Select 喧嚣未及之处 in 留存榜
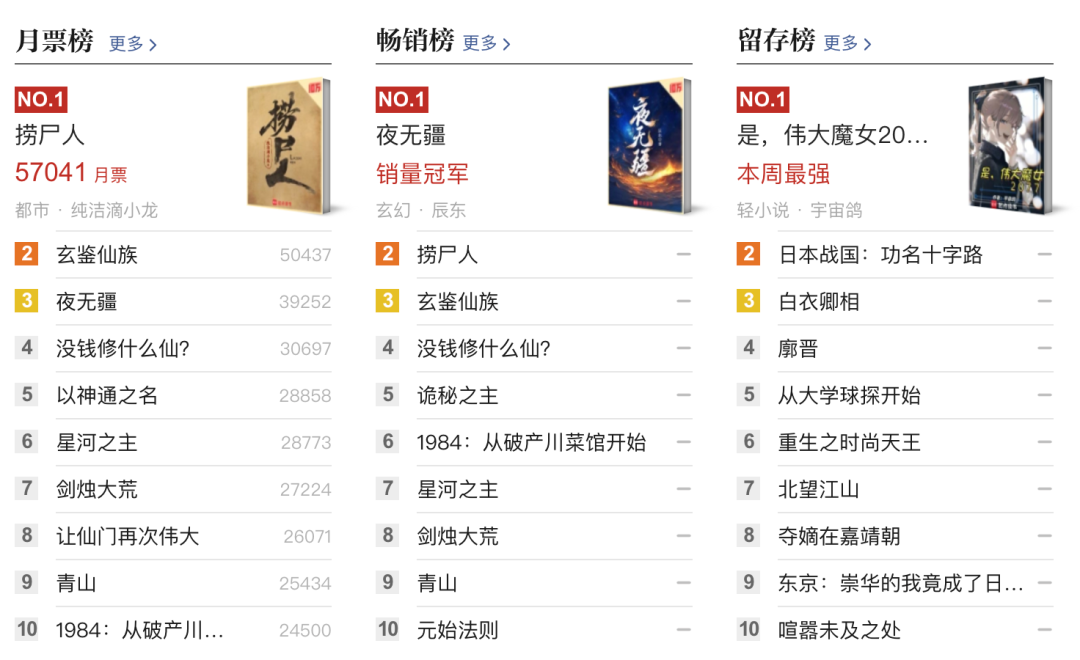The image size is (1080, 660). (839, 630)
